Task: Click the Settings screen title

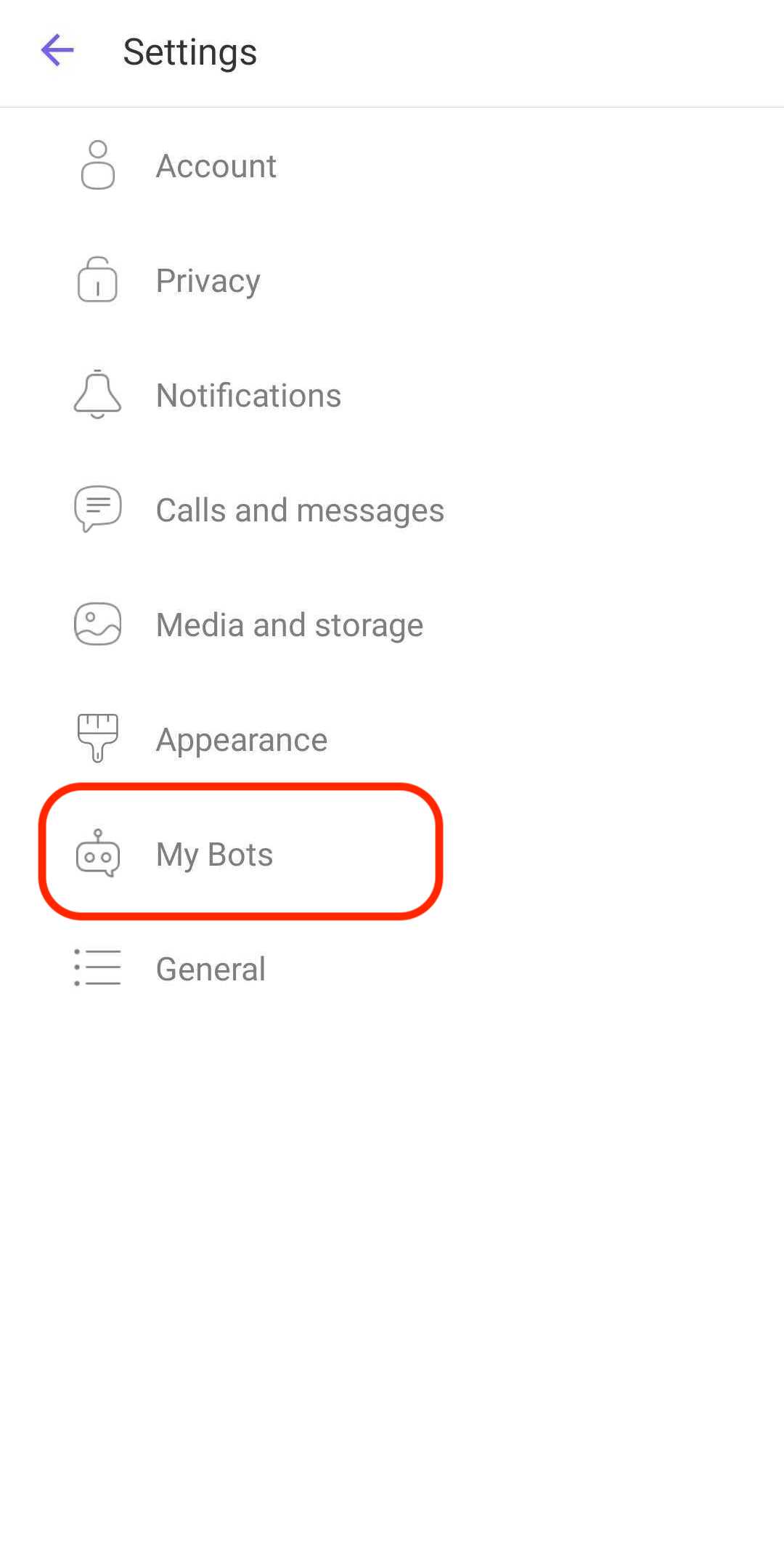Action: coord(189,51)
